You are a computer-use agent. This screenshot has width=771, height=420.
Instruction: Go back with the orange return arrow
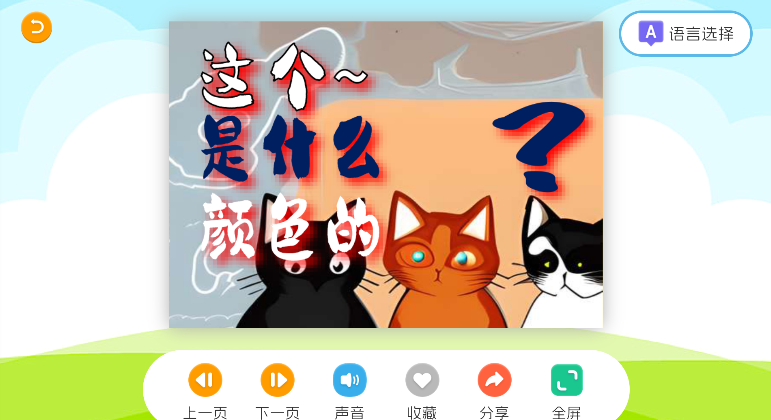pos(36,28)
